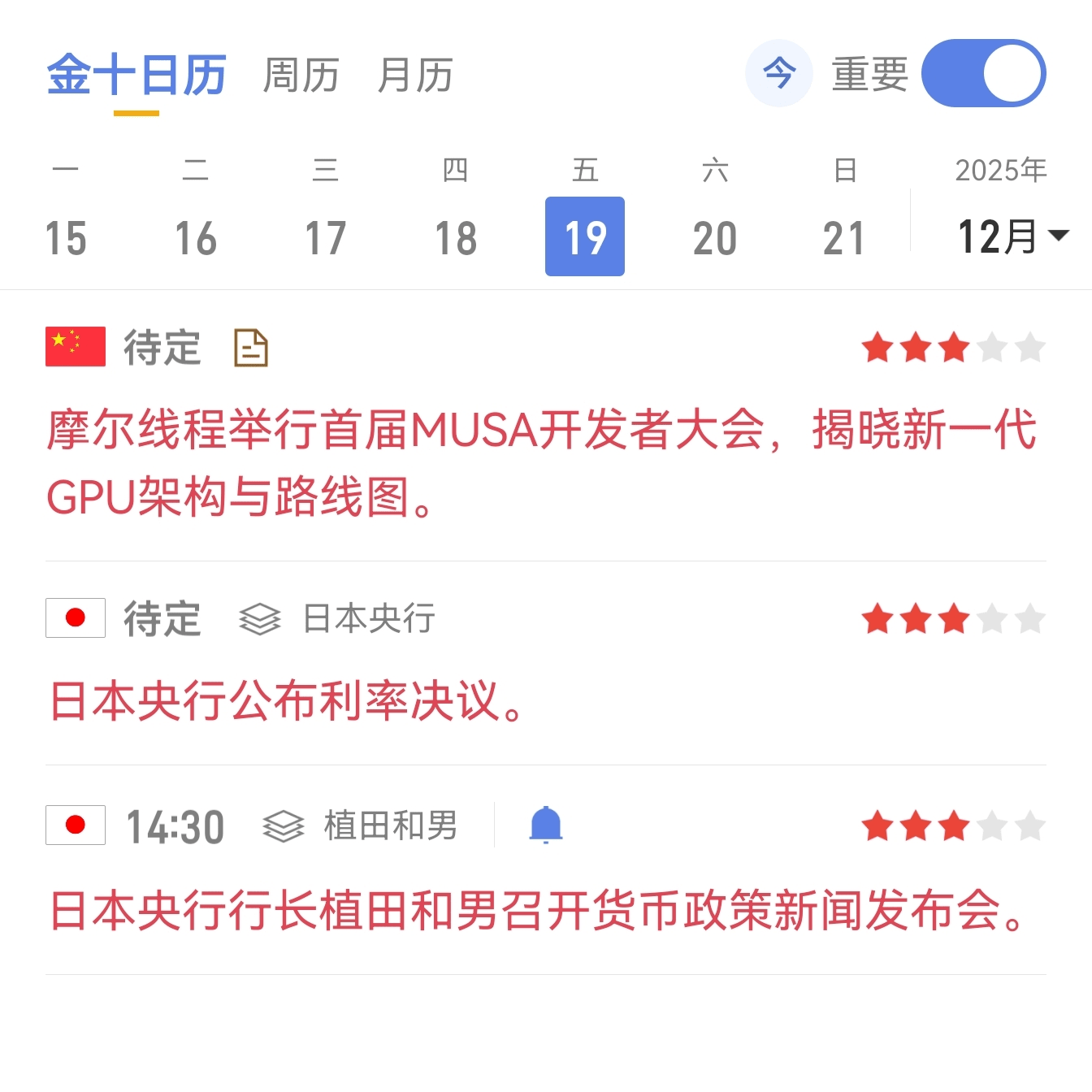Tap the reminder bell for 植田和男 event
This screenshot has width=1092, height=1092.
point(546,825)
